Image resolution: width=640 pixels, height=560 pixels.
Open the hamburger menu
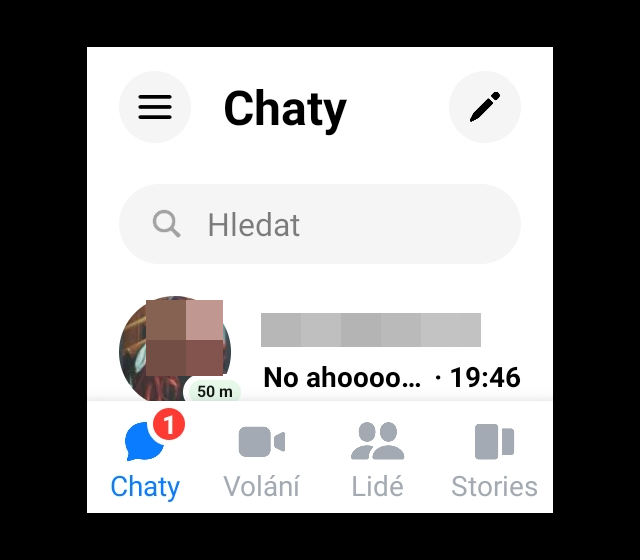[155, 107]
